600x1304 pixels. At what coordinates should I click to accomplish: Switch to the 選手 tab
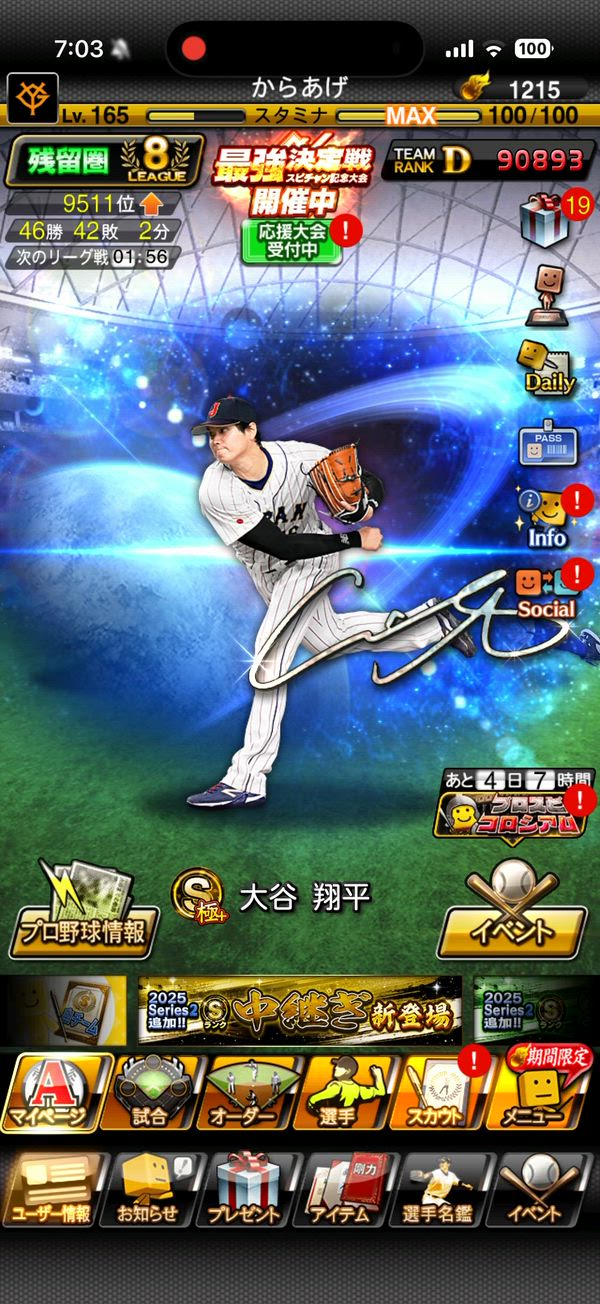point(345,1092)
